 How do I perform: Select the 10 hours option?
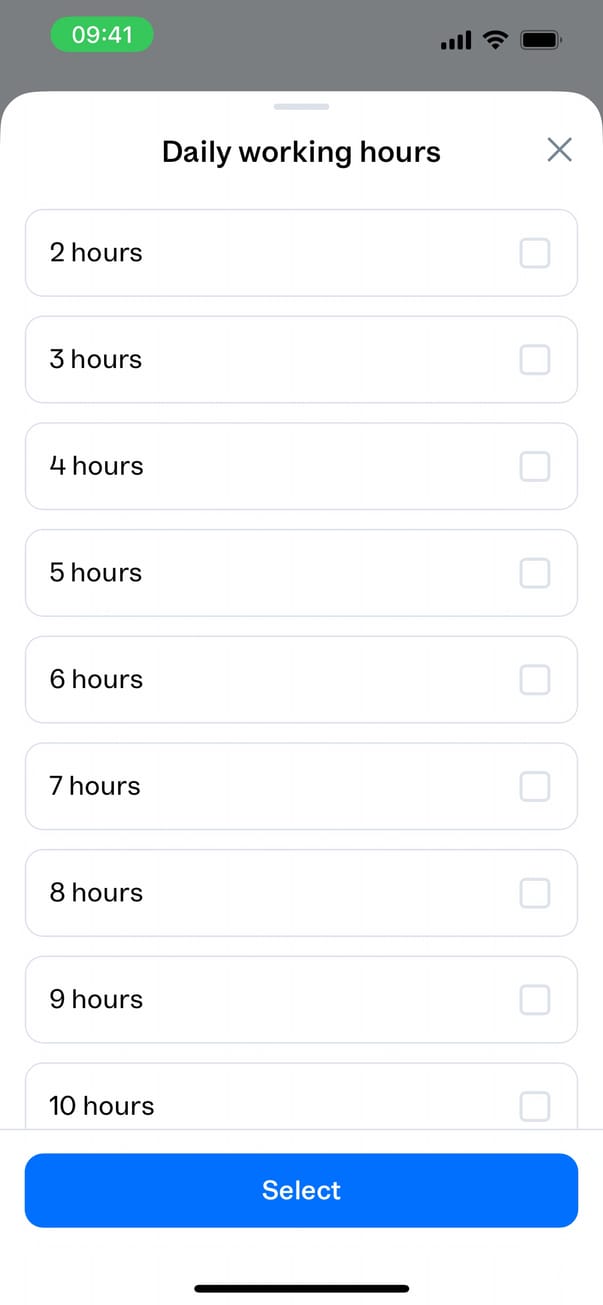(x=535, y=1106)
